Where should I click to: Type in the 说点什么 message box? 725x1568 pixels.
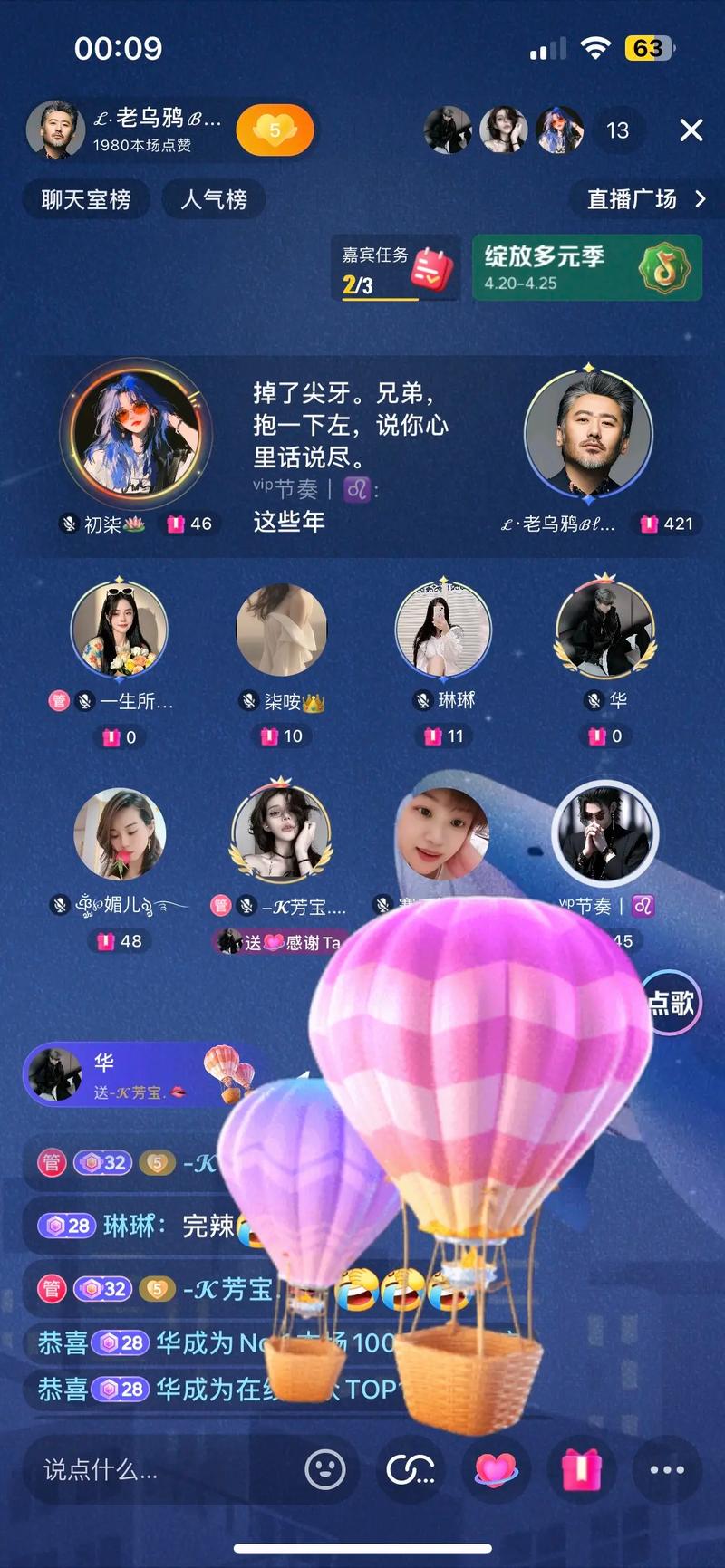point(154,1469)
